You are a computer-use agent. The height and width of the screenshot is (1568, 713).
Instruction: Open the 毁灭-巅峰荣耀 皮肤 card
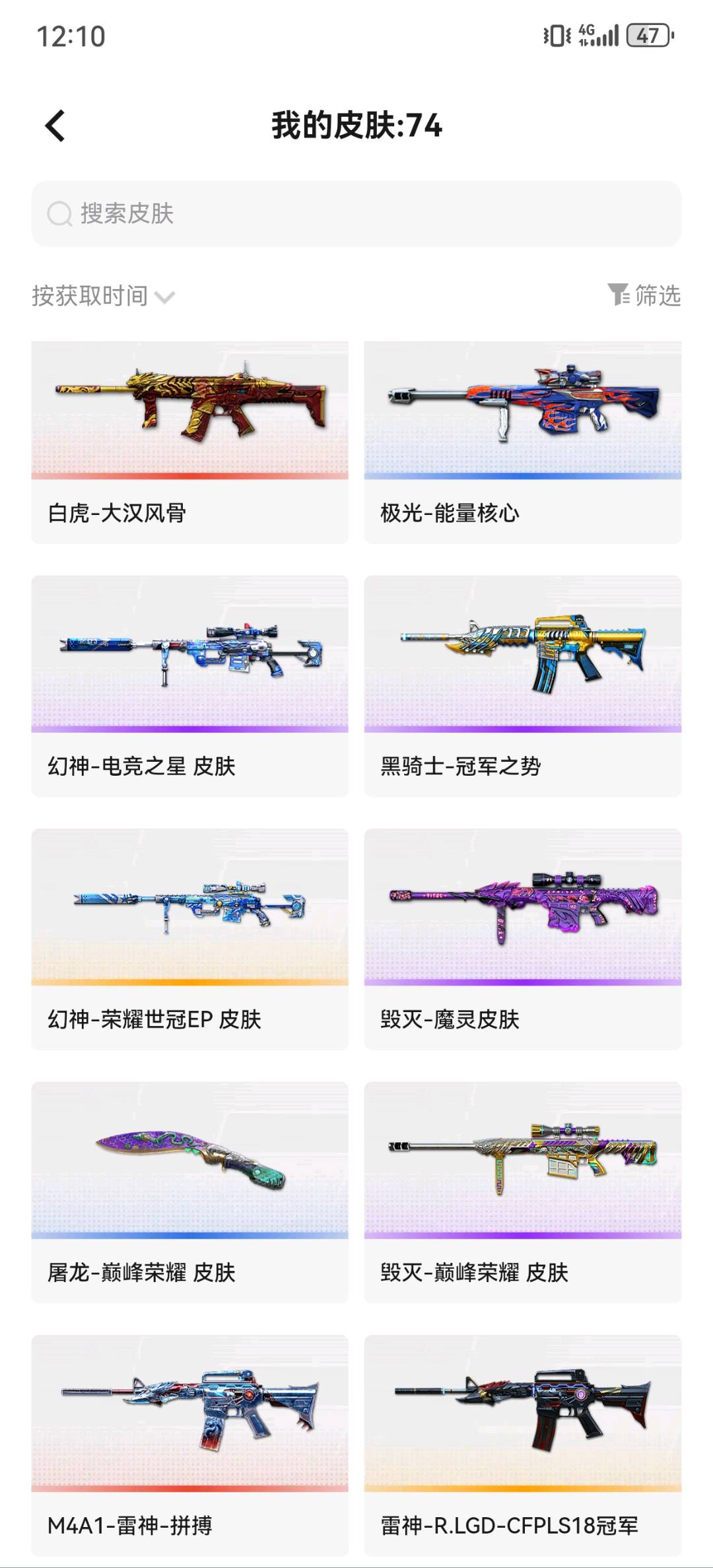point(523,1192)
